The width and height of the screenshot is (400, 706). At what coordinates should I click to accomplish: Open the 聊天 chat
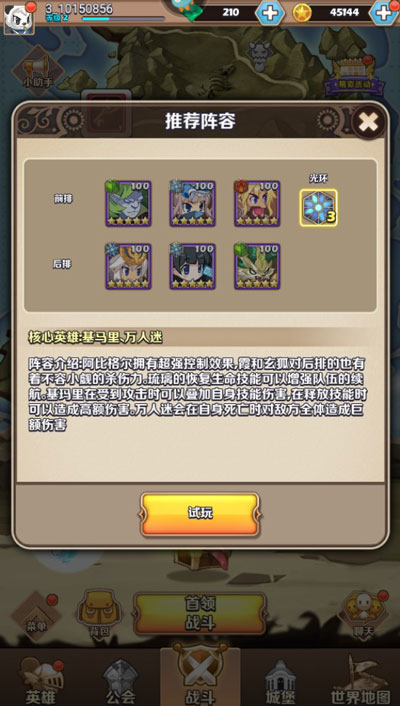pos(364,612)
